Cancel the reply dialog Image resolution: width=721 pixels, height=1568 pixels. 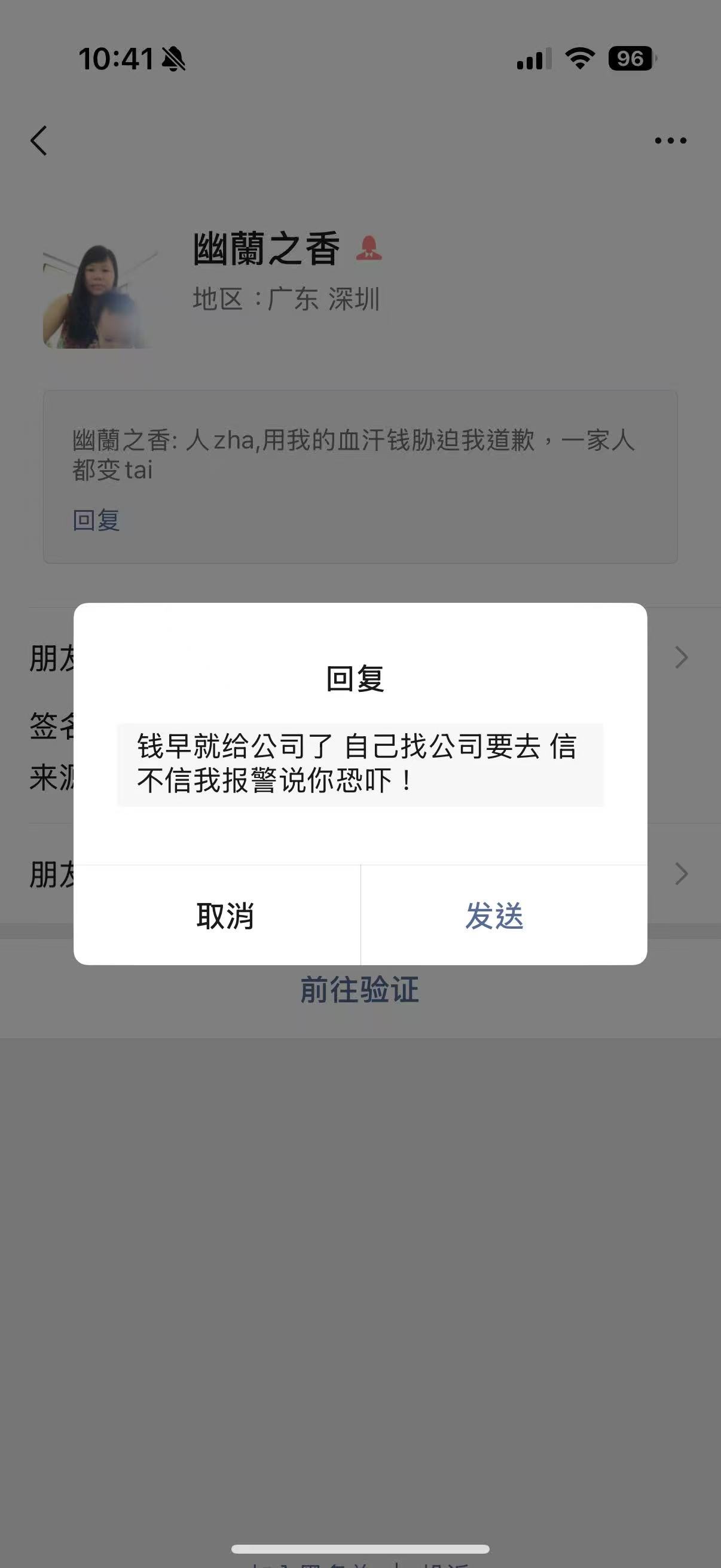(x=224, y=916)
